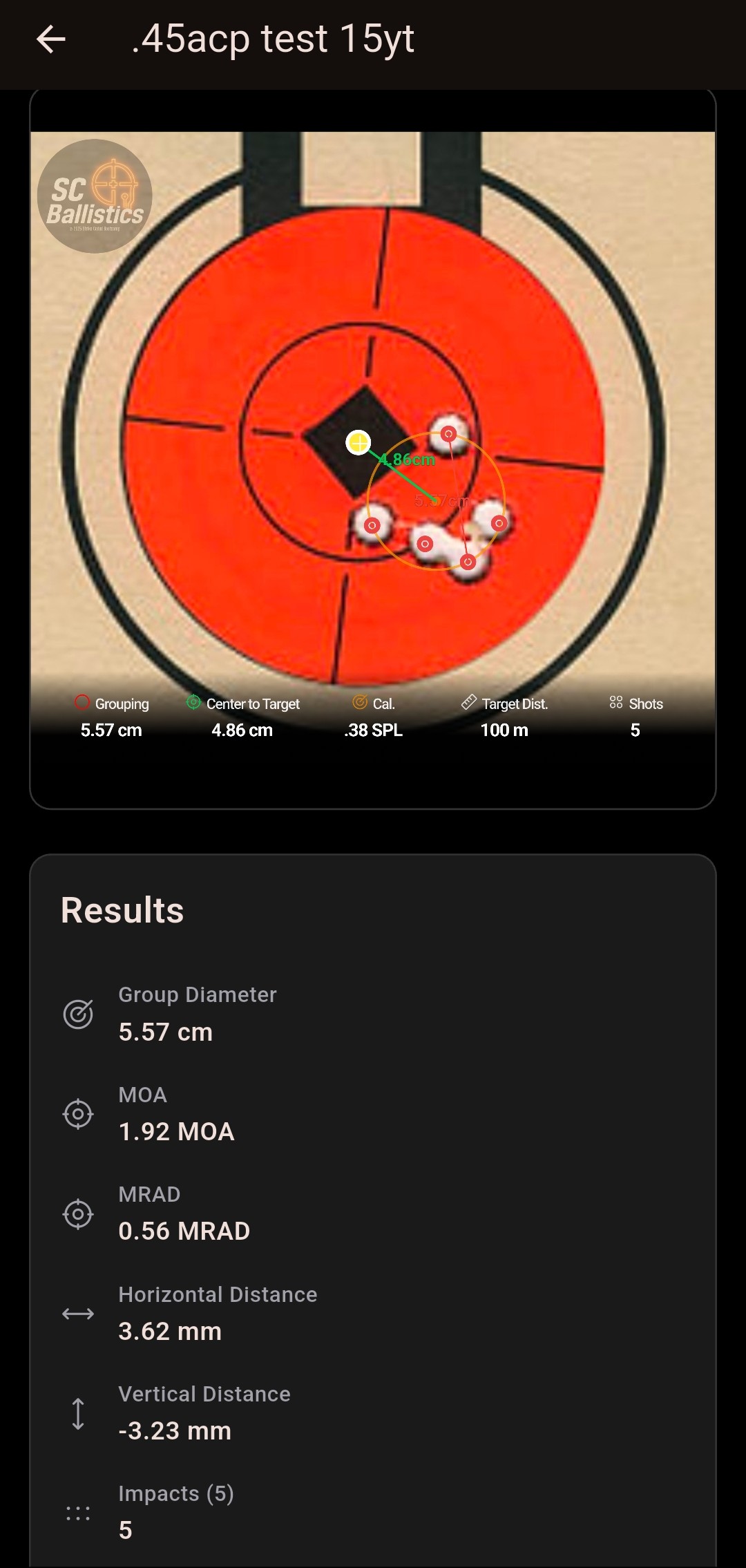Select the red Grouping circle icon
746x1568 pixels.
82,703
